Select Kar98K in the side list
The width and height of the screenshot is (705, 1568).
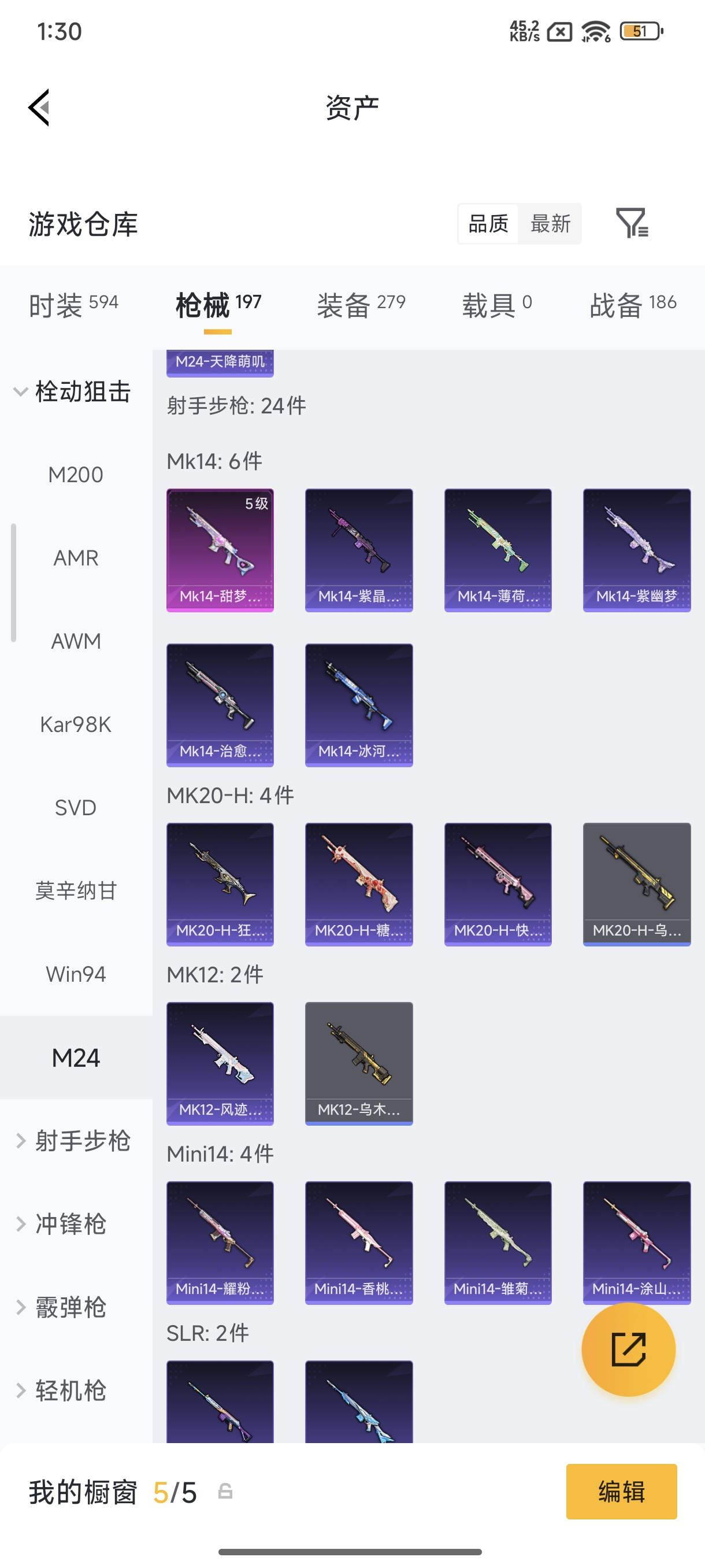[x=76, y=724]
